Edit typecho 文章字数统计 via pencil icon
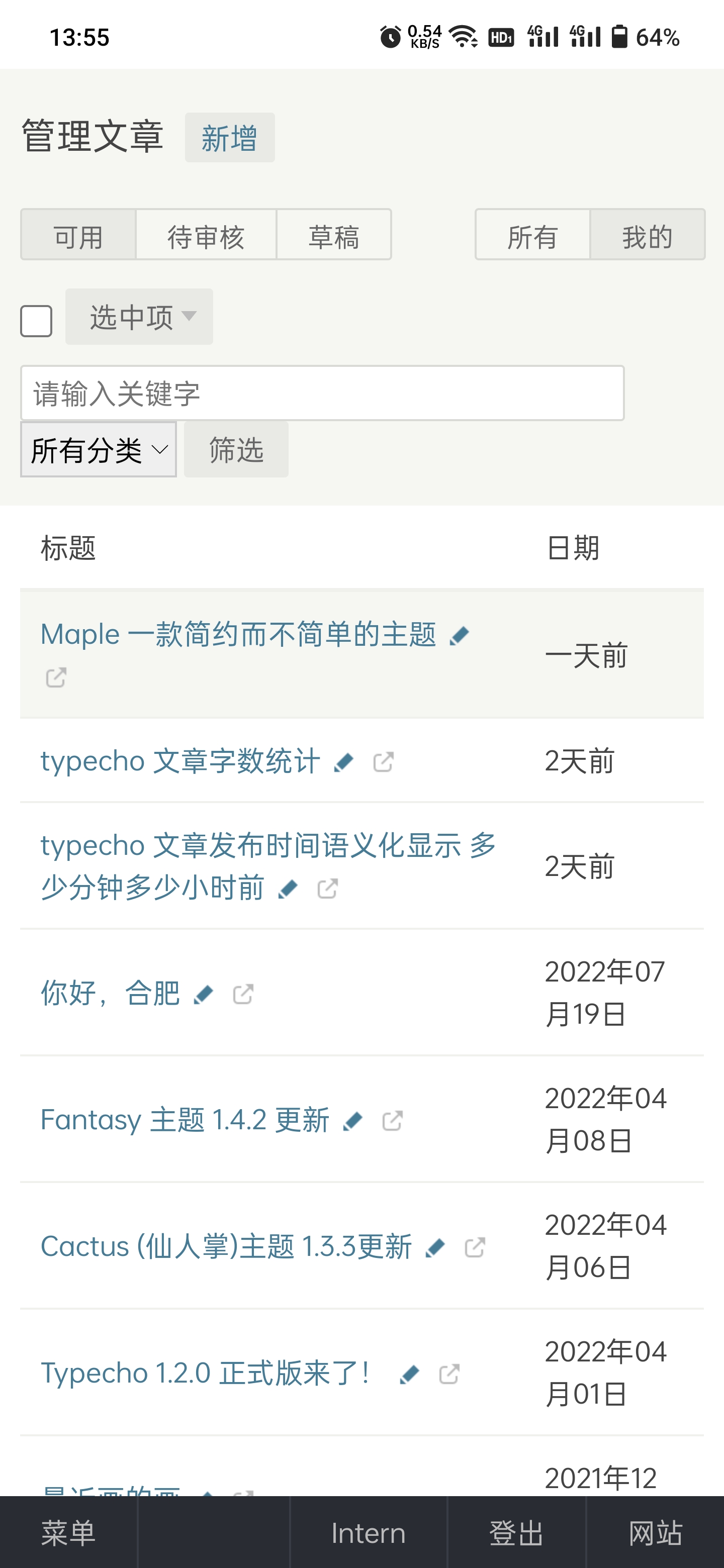Screen dimensions: 724x1568 coord(343,761)
